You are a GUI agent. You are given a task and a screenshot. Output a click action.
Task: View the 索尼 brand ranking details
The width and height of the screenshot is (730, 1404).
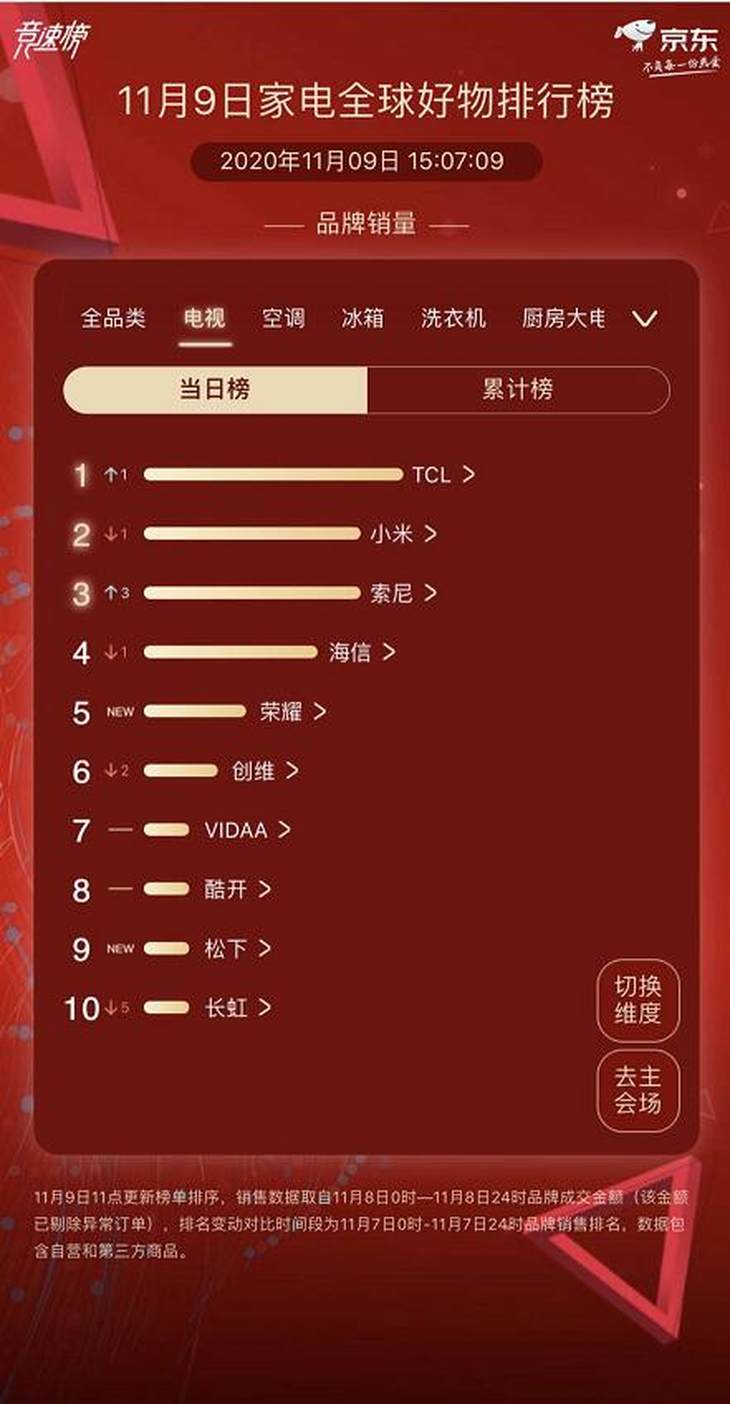(x=402, y=593)
